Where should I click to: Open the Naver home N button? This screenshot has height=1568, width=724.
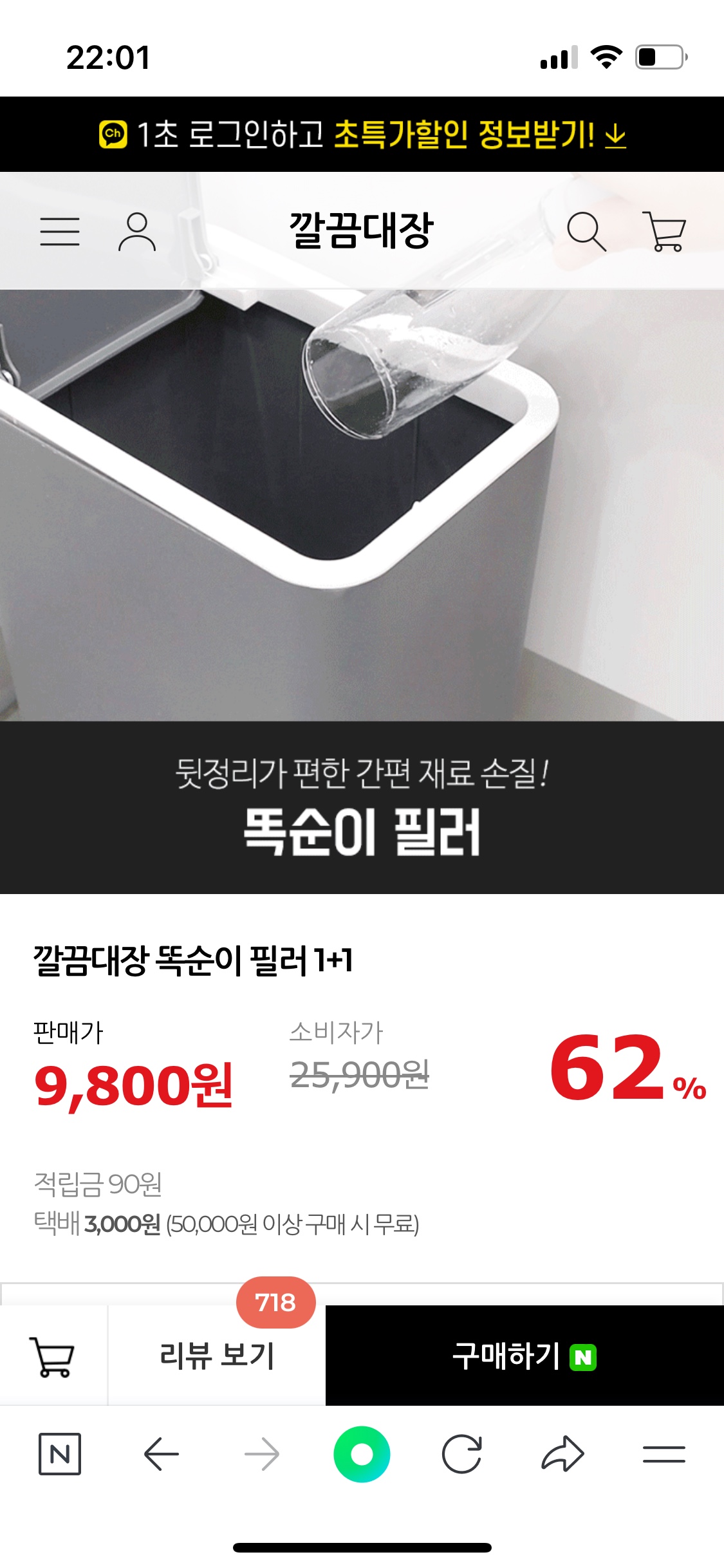[60, 1454]
